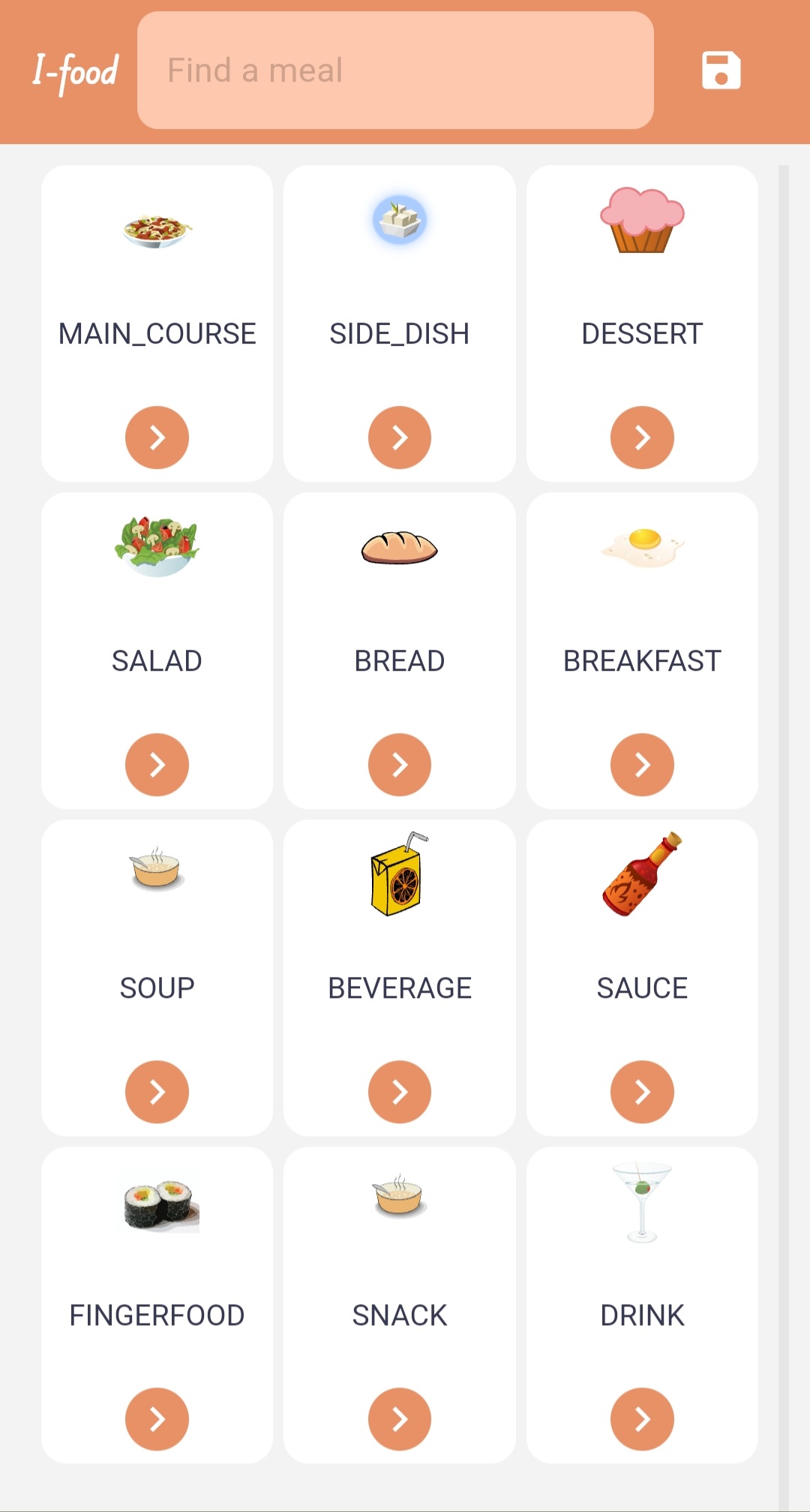Click the hot sauce bottle icon above SAUCE
Image resolution: width=810 pixels, height=1512 pixels.
point(642,874)
